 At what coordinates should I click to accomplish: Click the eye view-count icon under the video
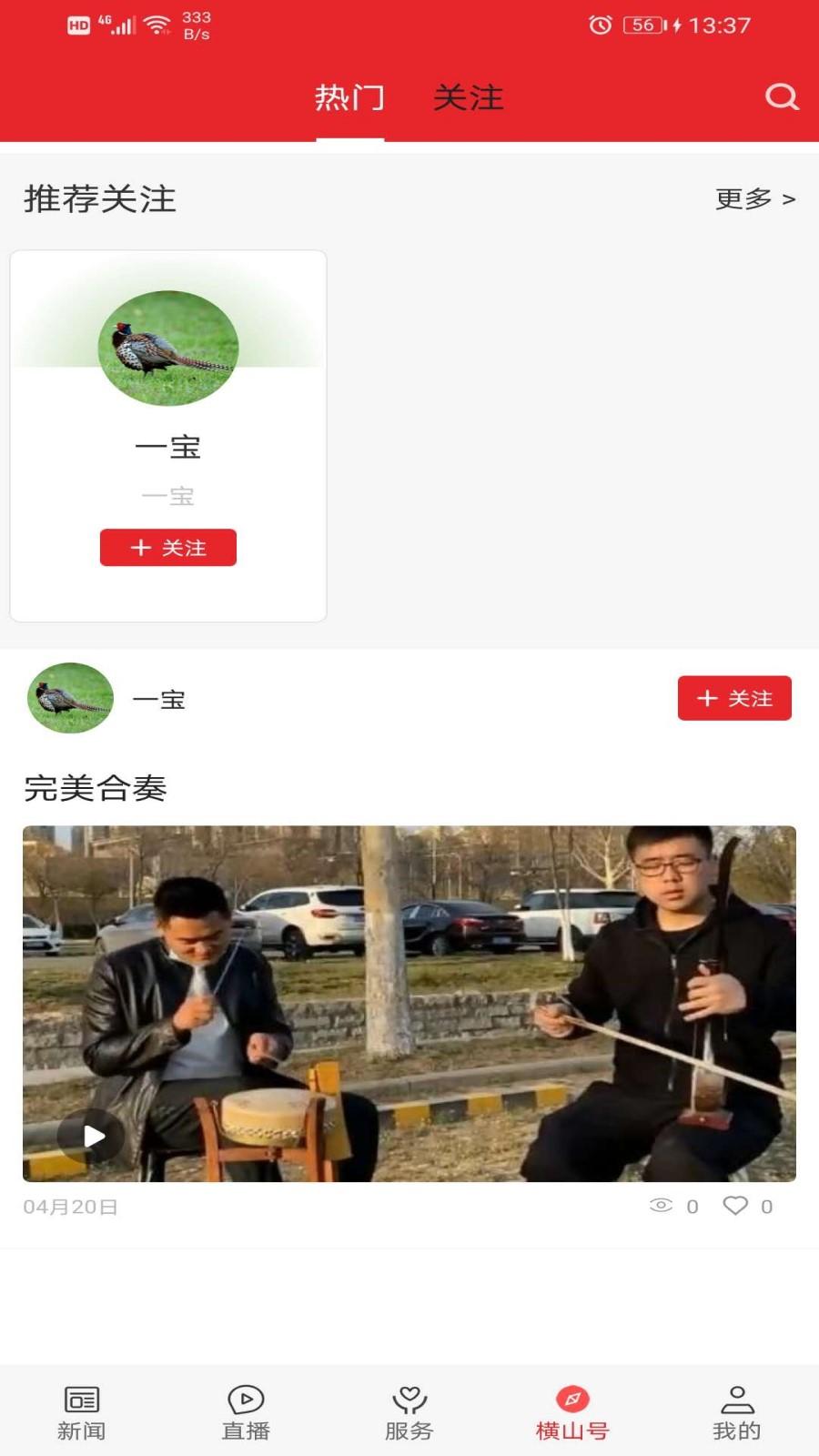(x=661, y=1206)
